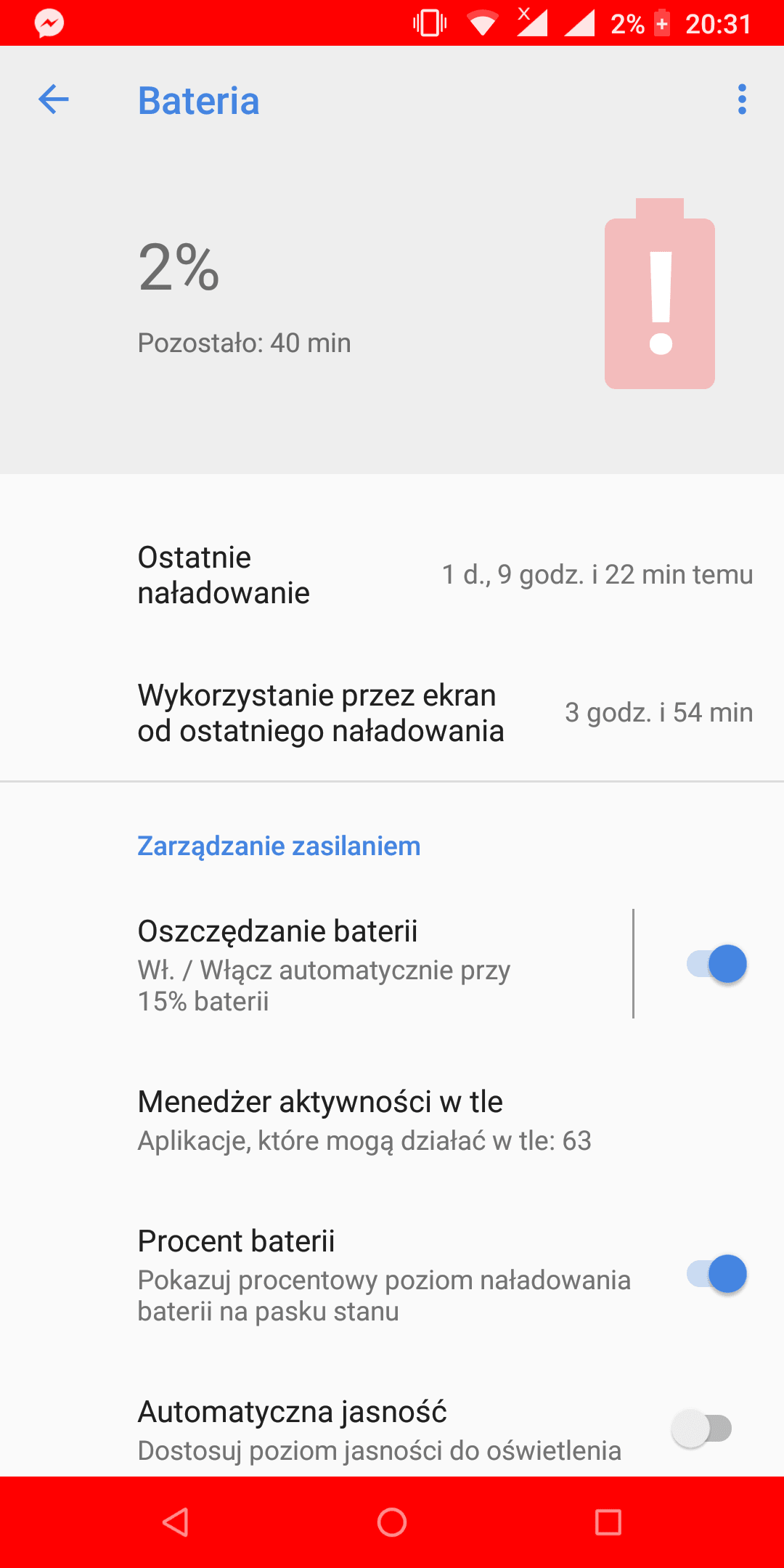784x1568 pixels.
Task: Turn off the Oszczędzanie baterii switch
Action: [716, 964]
